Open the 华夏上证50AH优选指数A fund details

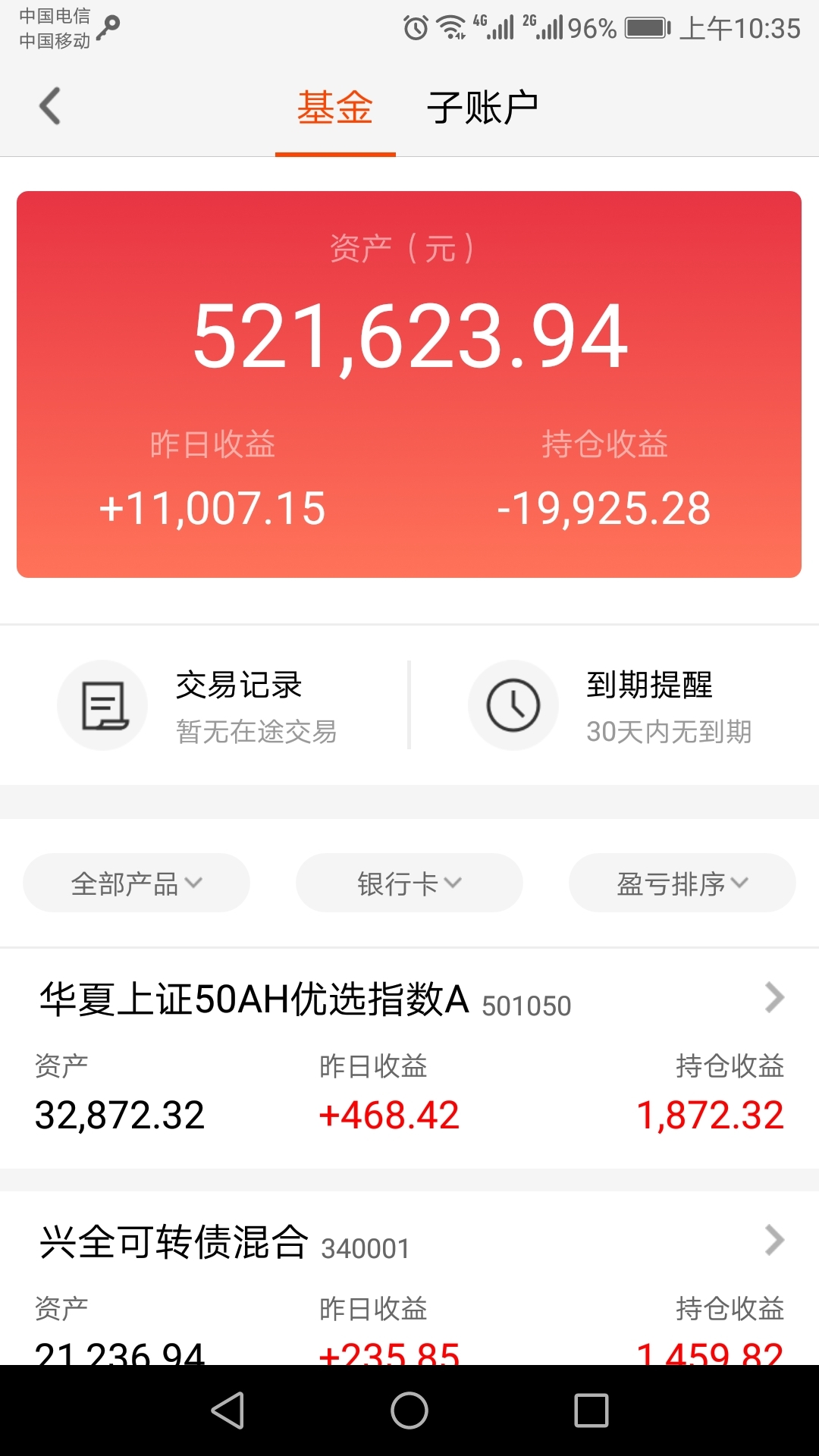(x=409, y=1059)
